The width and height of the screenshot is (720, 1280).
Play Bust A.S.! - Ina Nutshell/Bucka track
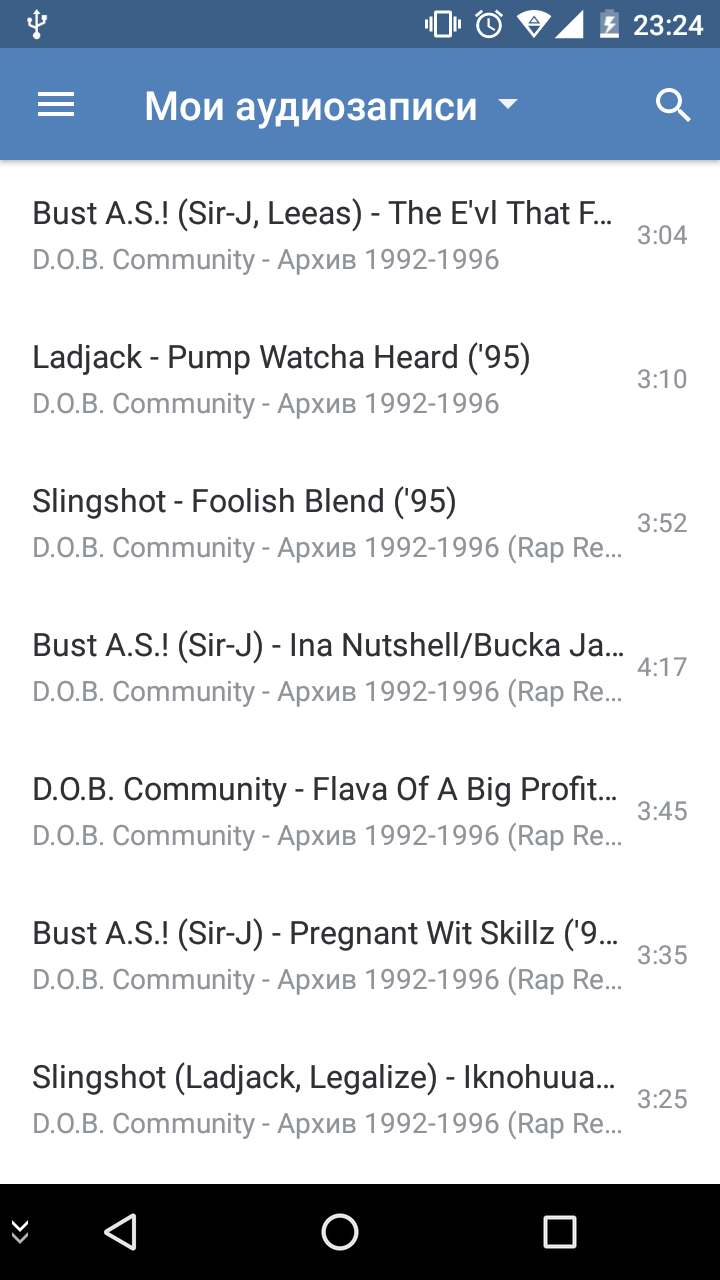(x=360, y=667)
